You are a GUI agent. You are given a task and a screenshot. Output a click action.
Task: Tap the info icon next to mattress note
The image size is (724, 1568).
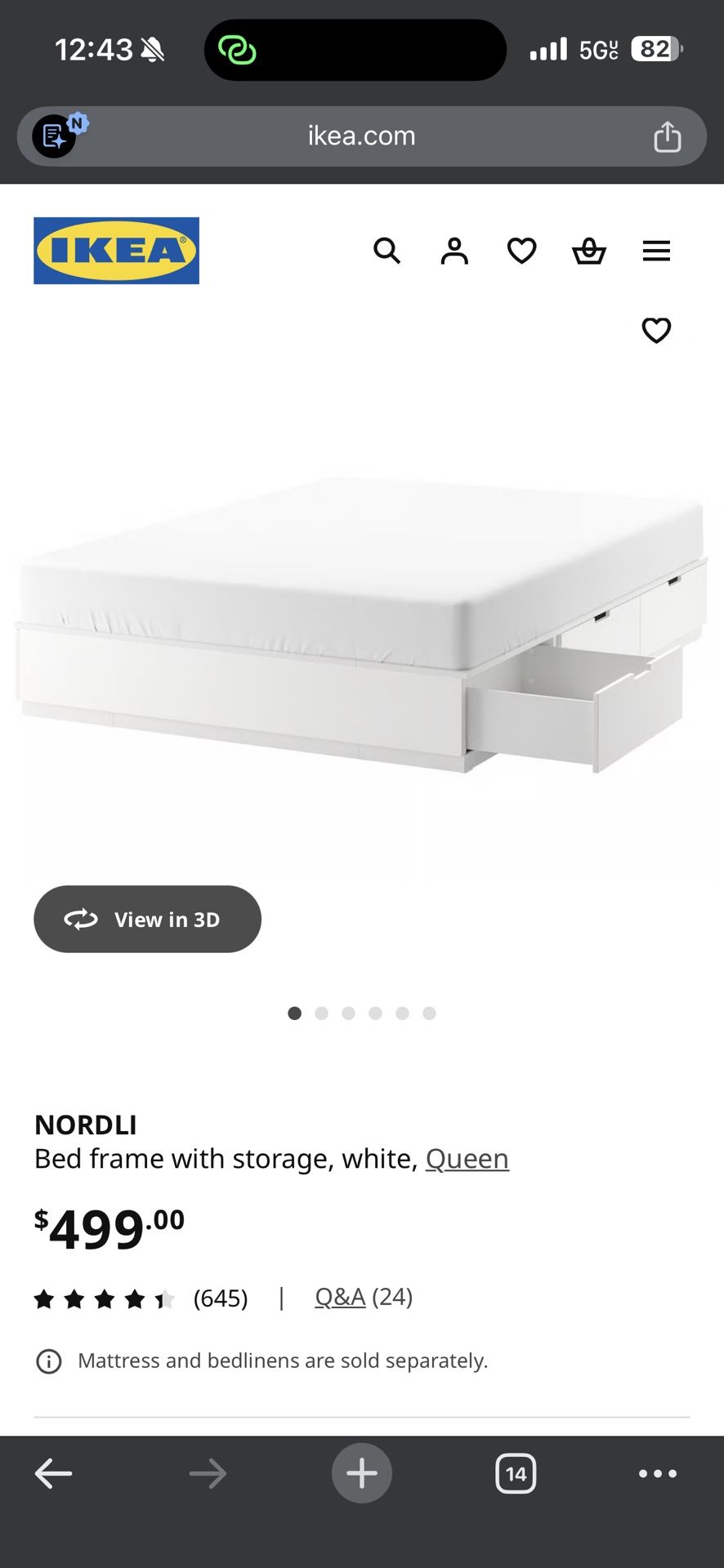coord(49,1361)
